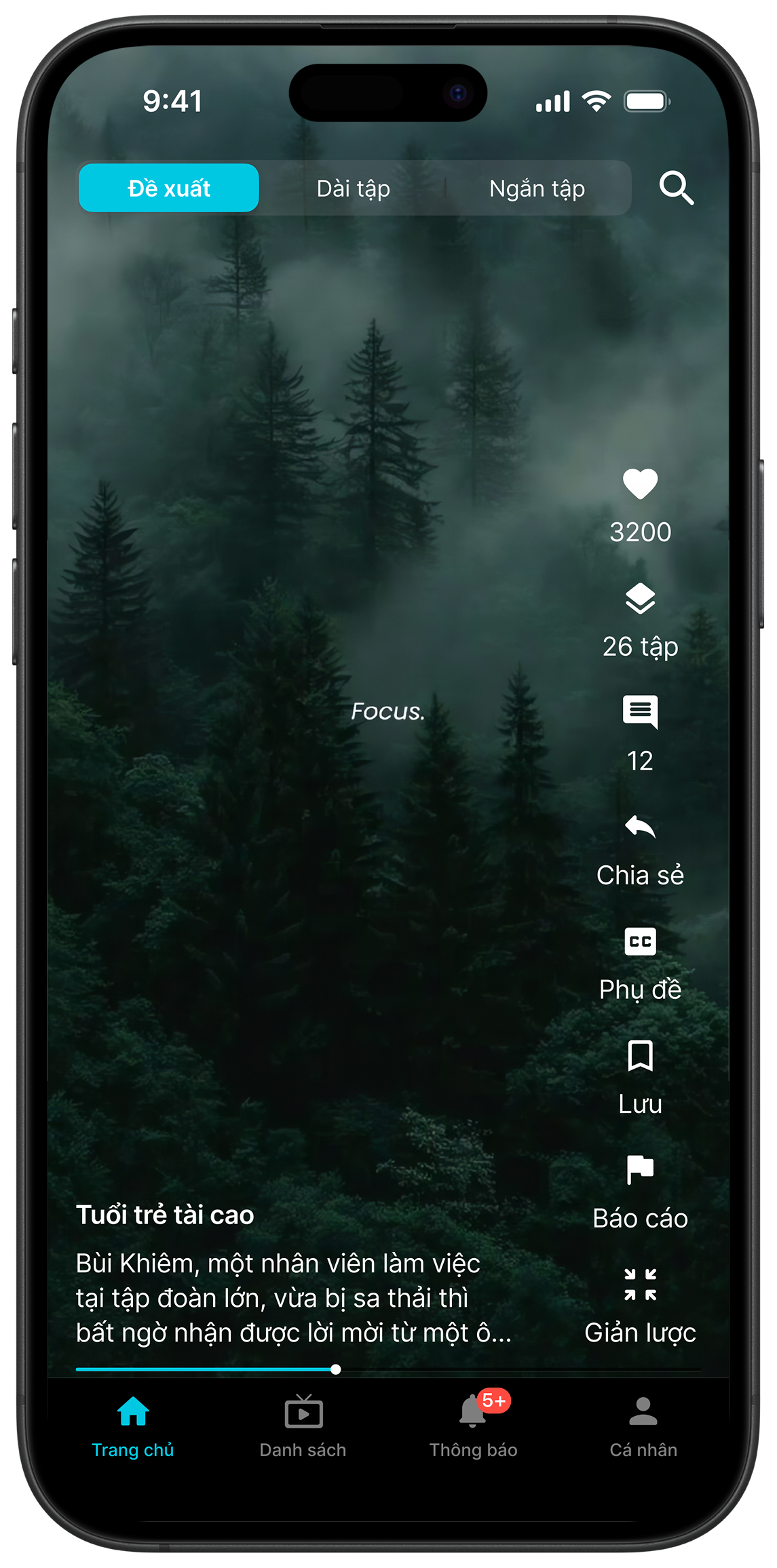The height and width of the screenshot is (1568, 777).
Task: Switch to the Dài tập tab
Action: (353, 188)
